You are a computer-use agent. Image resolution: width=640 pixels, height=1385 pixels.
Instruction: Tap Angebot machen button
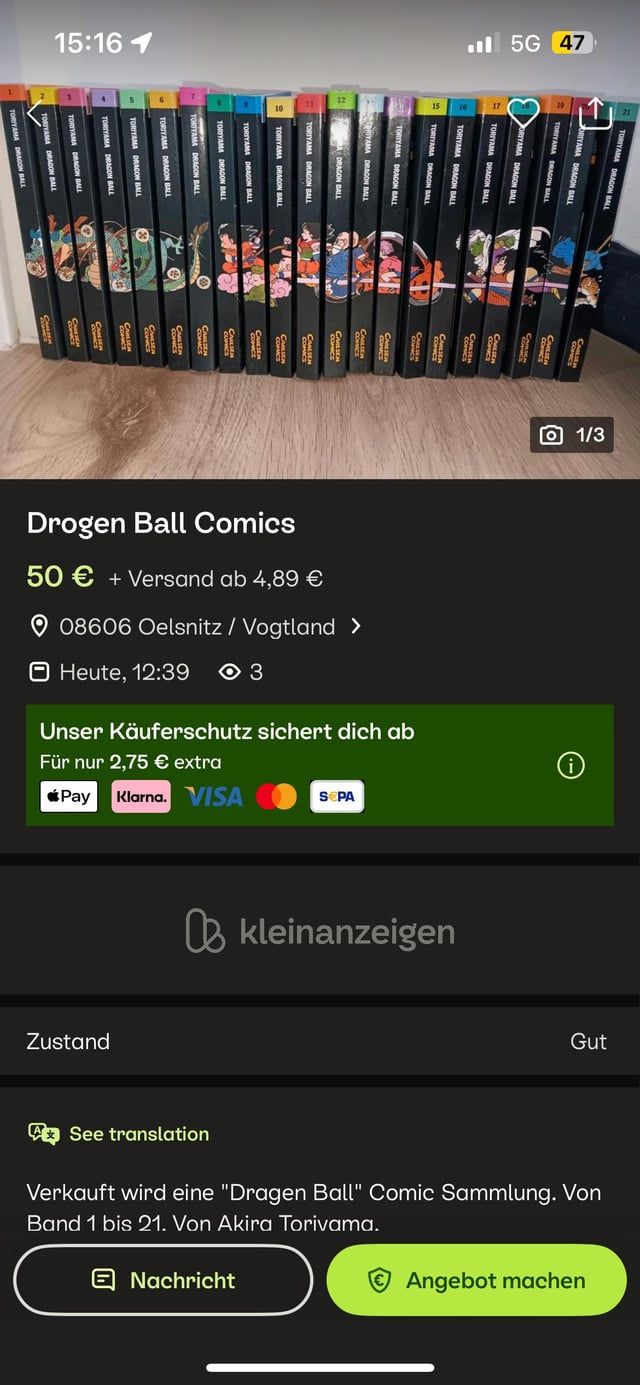(476, 1280)
